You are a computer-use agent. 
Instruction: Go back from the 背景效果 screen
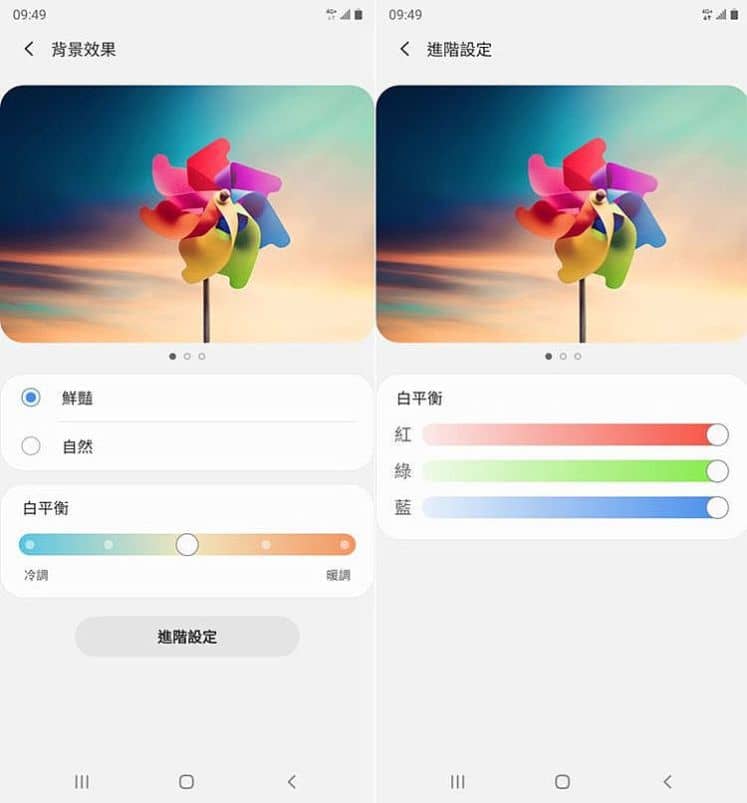point(29,49)
